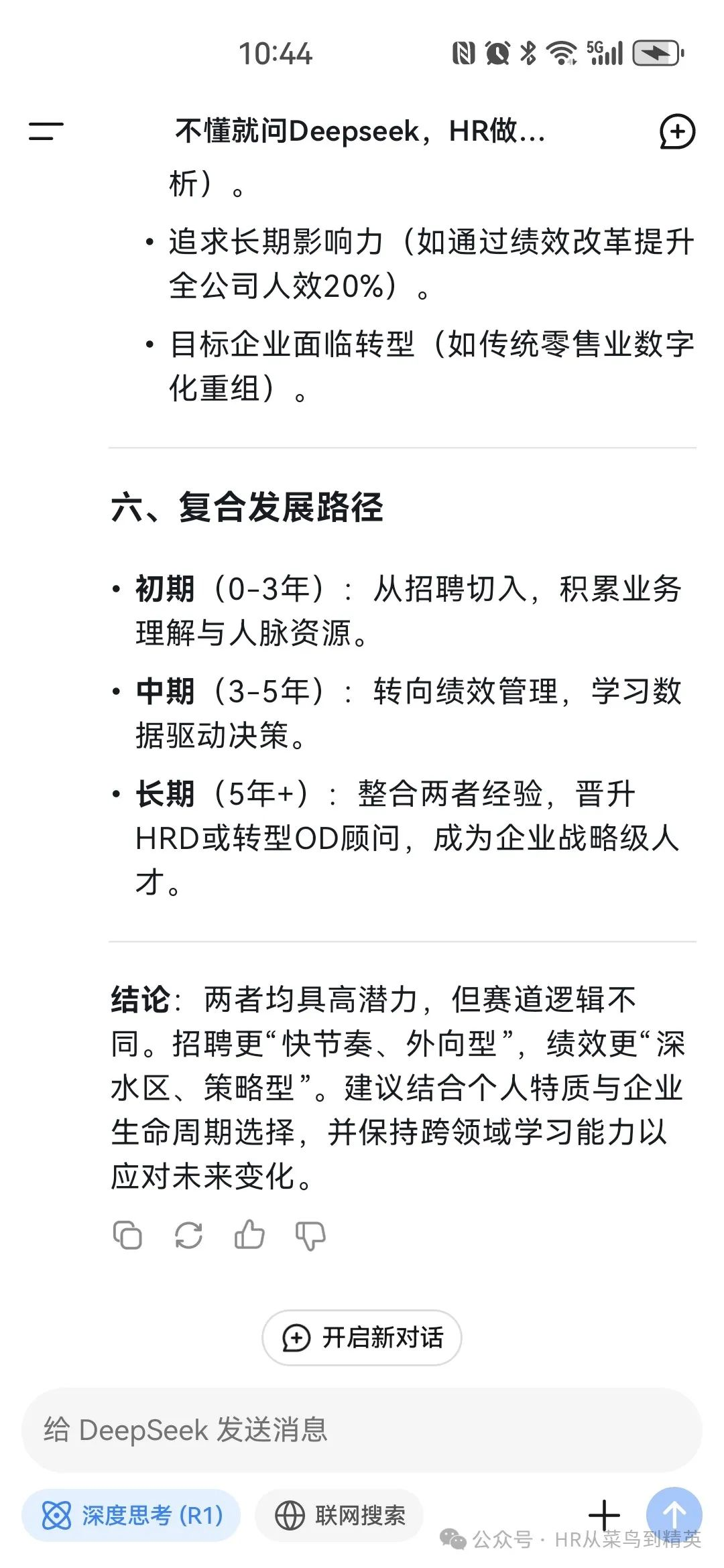
Task: Regenerate the response
Action: click(x=188, y=1235)
